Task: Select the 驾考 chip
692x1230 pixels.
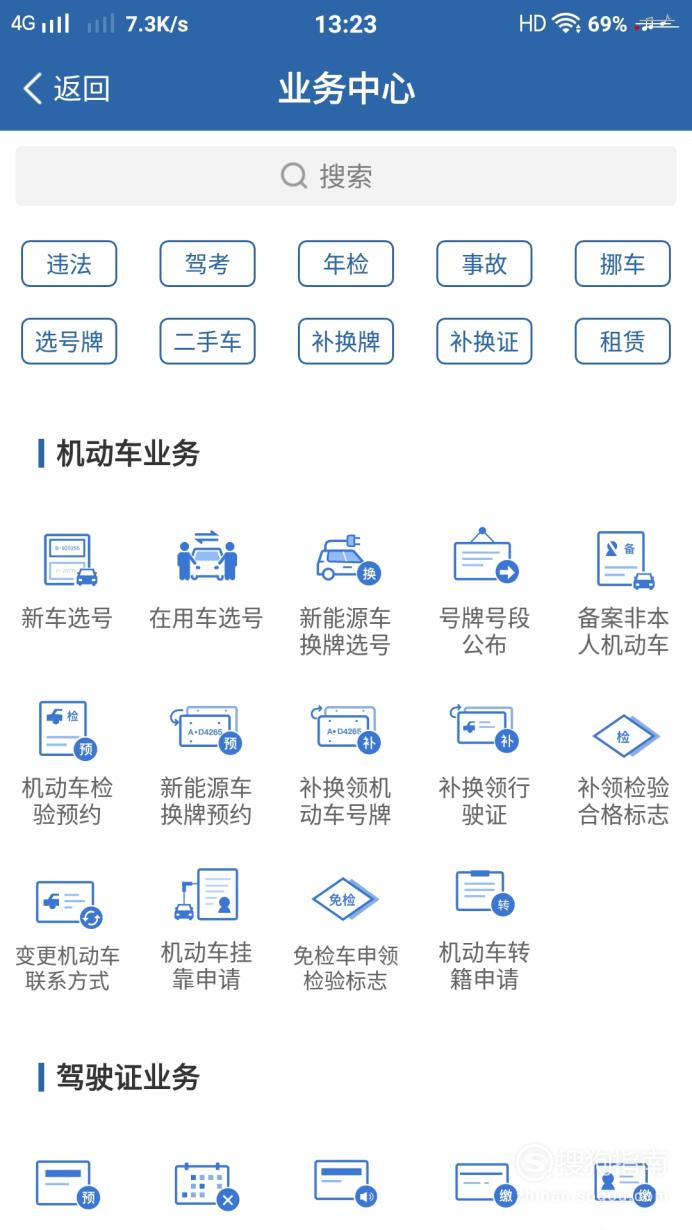Action: click(207, 264)
